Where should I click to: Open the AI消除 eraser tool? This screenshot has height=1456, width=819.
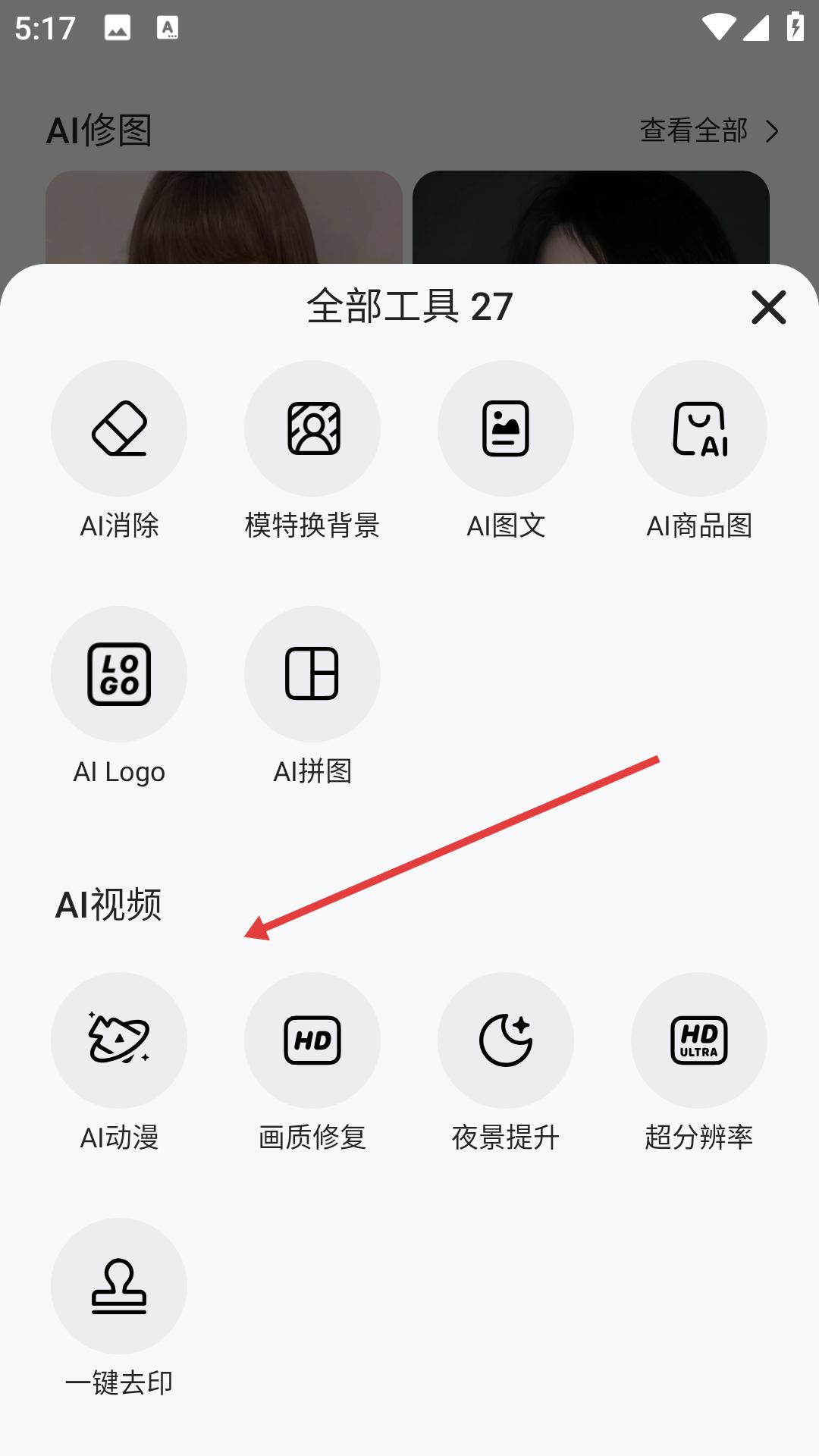(119, 428)
